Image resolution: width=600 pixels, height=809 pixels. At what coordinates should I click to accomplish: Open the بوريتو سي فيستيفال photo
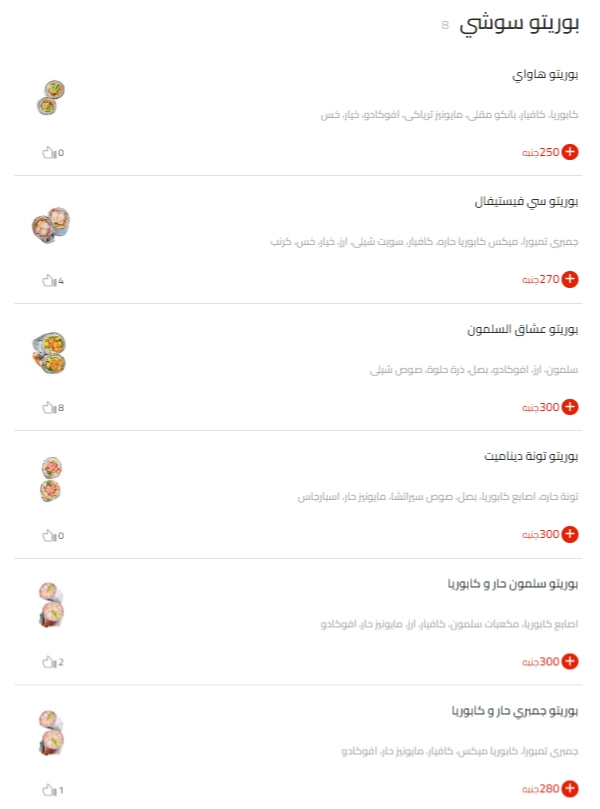(x=50, y=226)
